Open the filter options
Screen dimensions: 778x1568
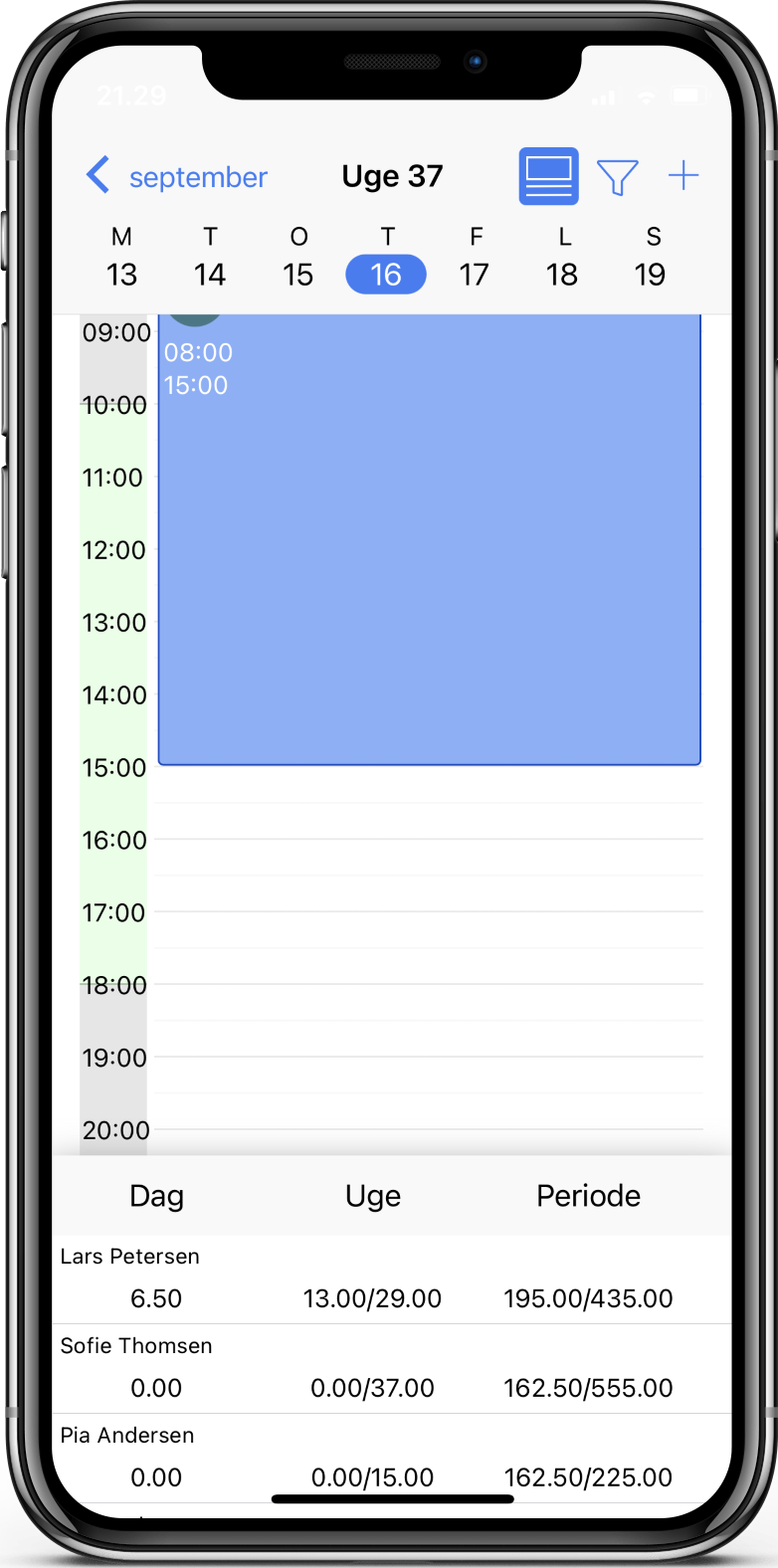point(617,177)
